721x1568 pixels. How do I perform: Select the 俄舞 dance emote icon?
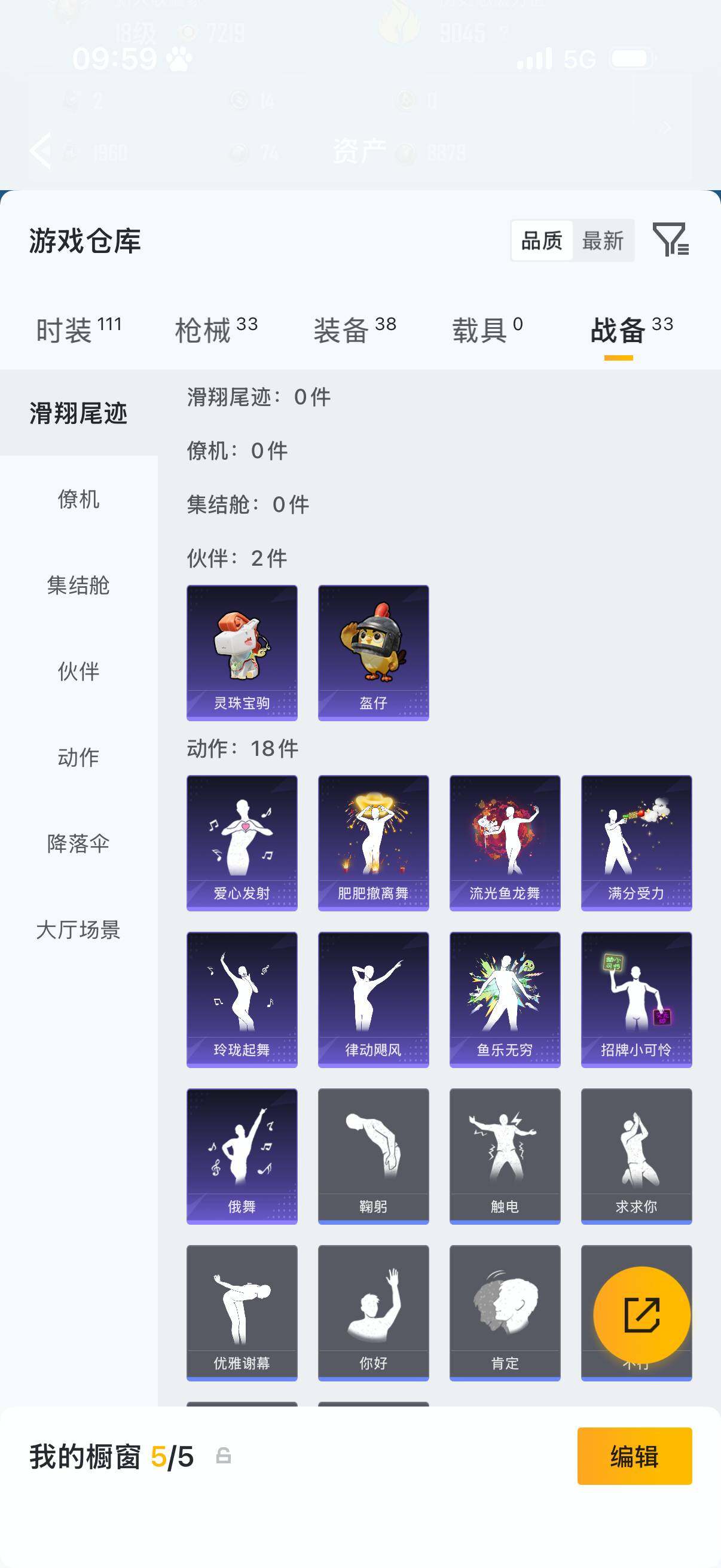(242, 1157)
